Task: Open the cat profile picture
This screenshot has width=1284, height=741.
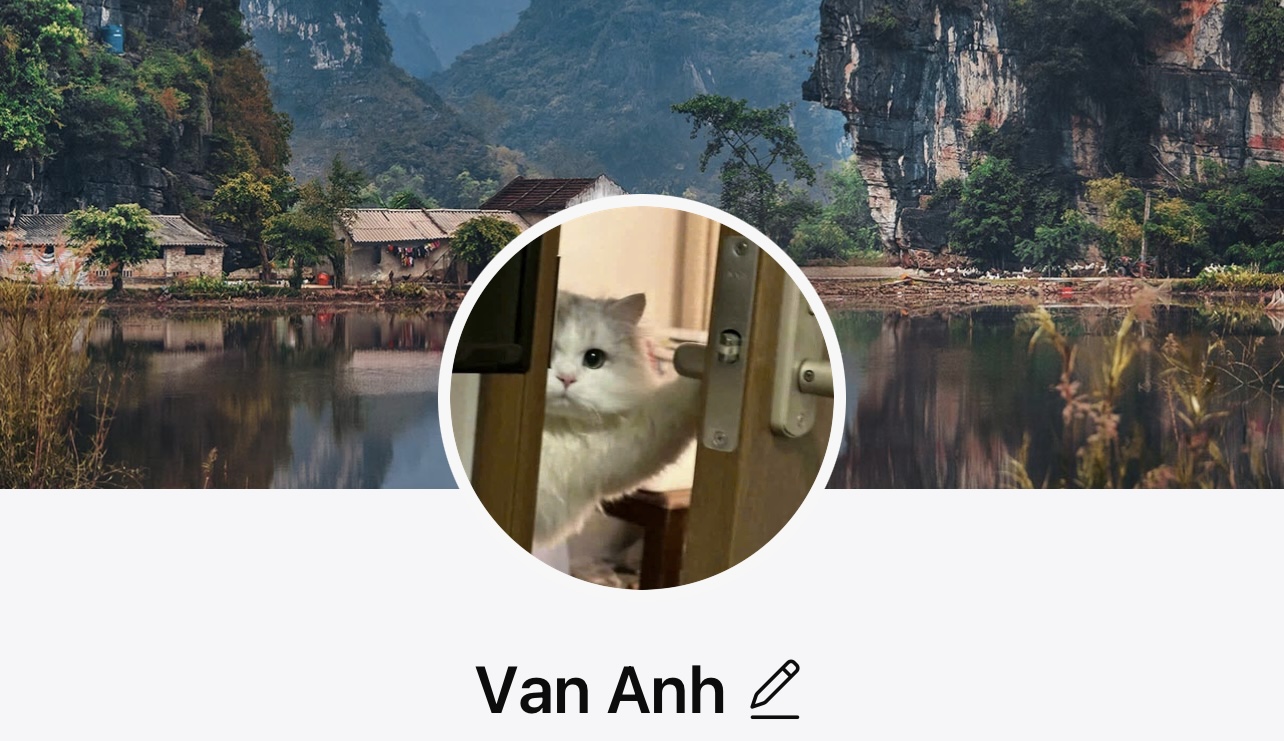Action: point(642,393)
